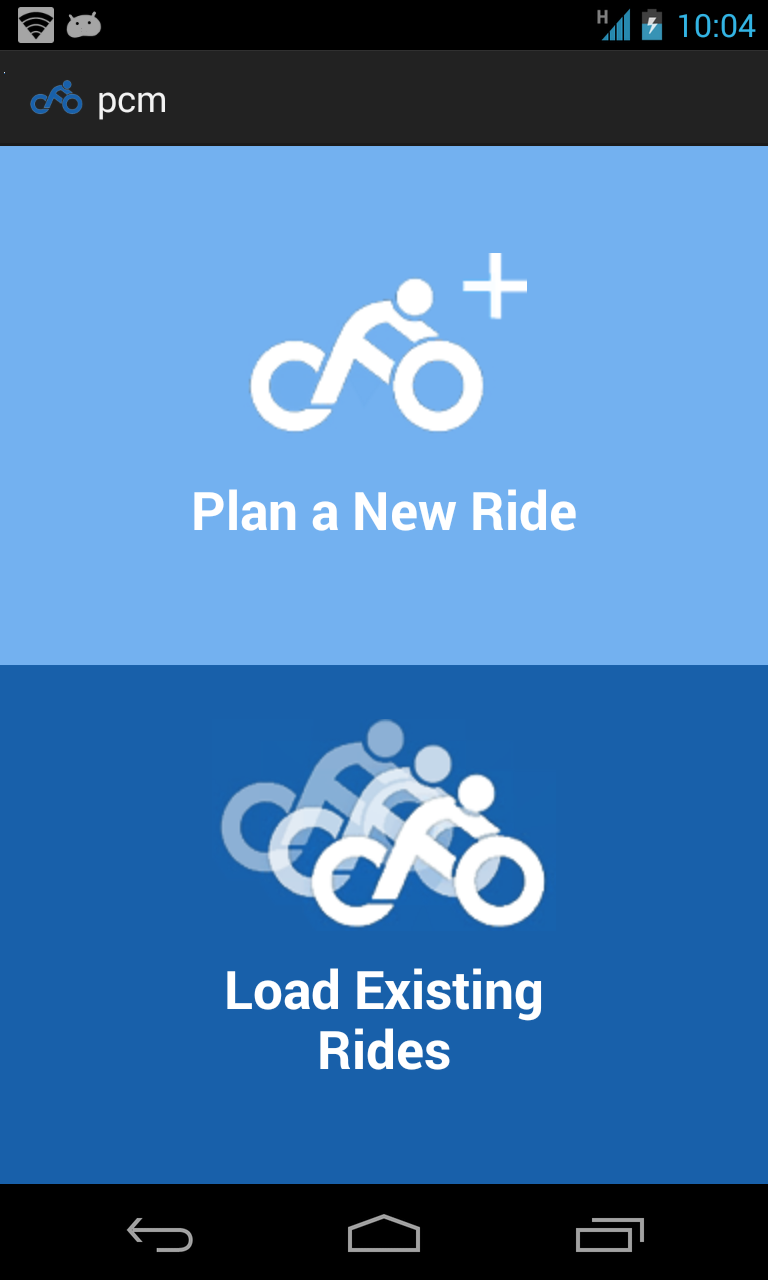Go back using the system back button

coord(160,1235)
